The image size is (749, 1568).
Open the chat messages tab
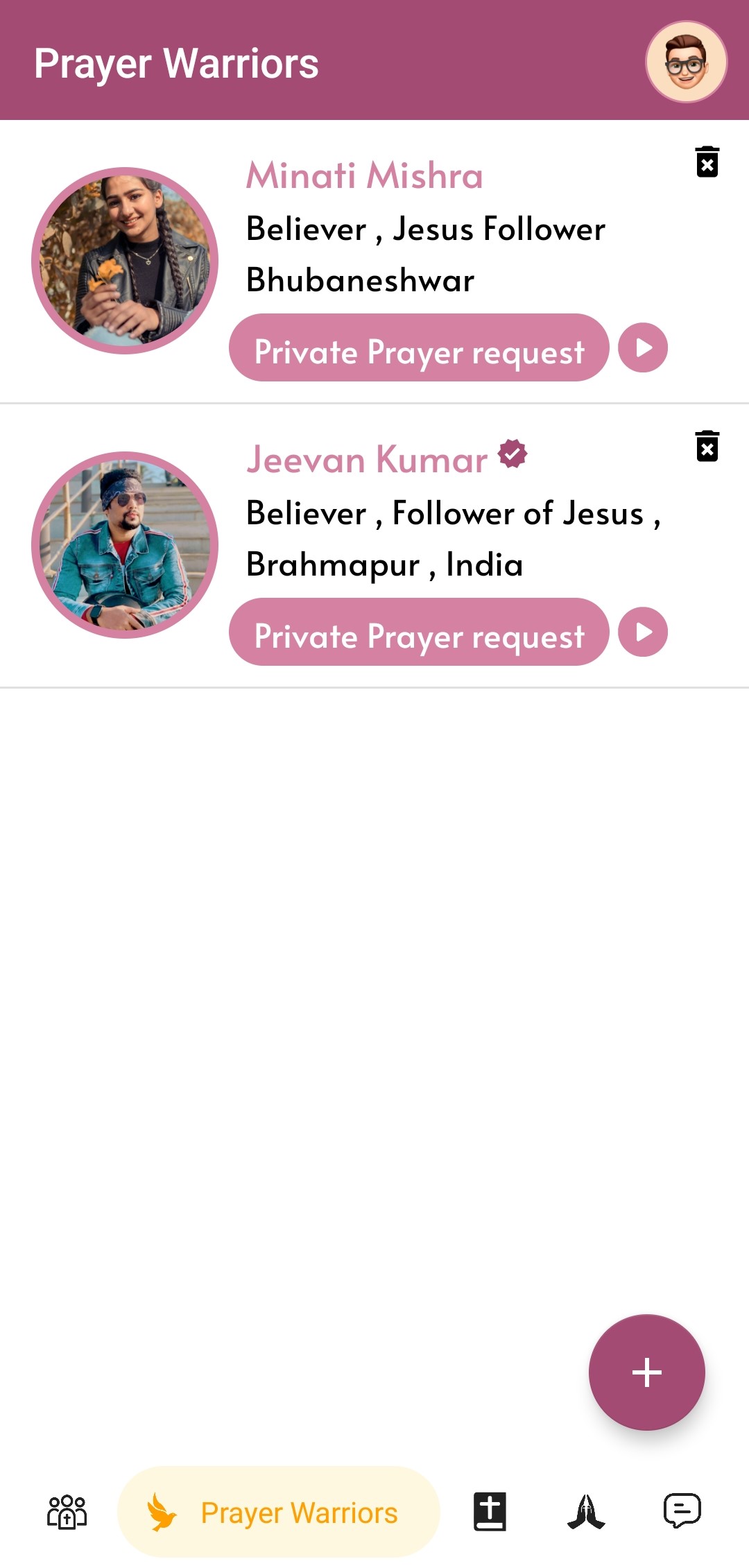coord(682,1512)
